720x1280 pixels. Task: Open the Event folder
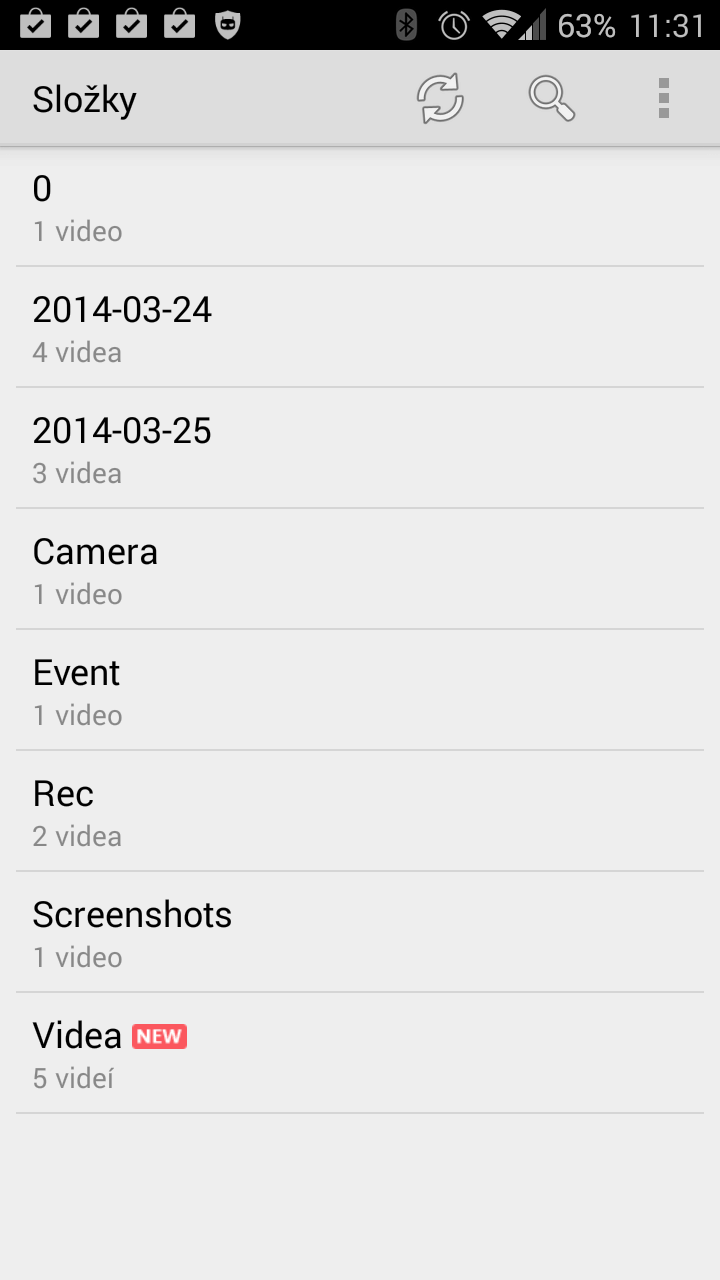pyautogui.click(x=360, y=690)
